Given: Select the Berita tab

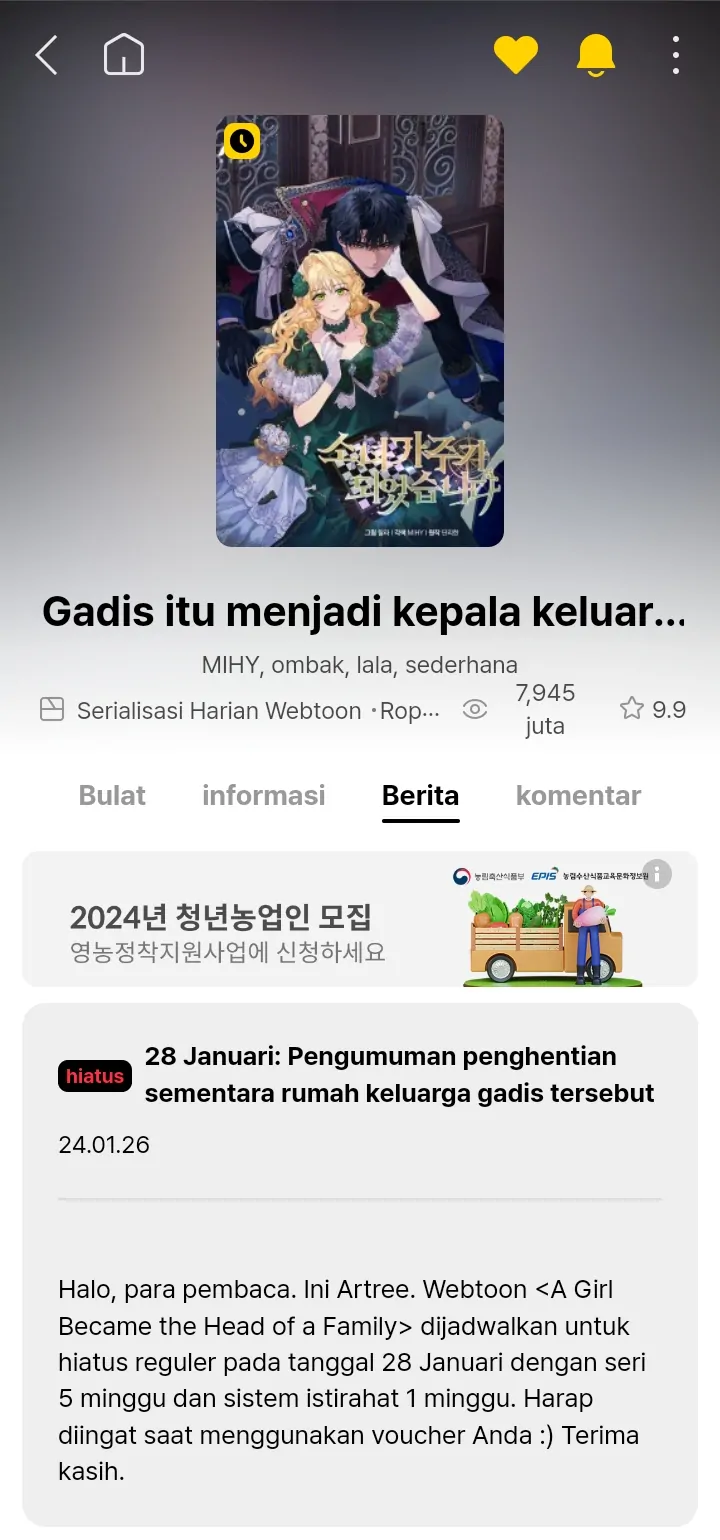Looking at the screenshot, I should [420, 795].
